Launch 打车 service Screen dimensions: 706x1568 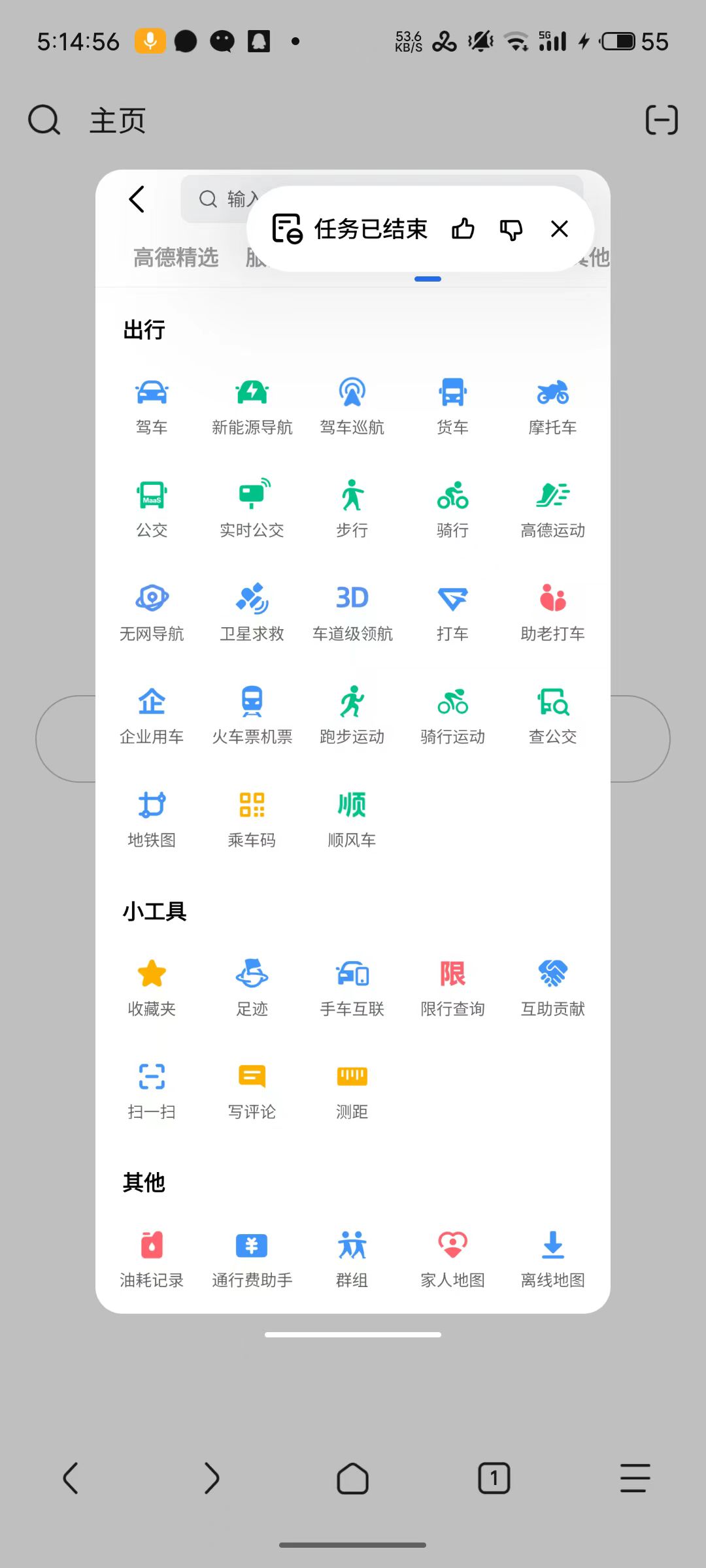tap(452, 612)
